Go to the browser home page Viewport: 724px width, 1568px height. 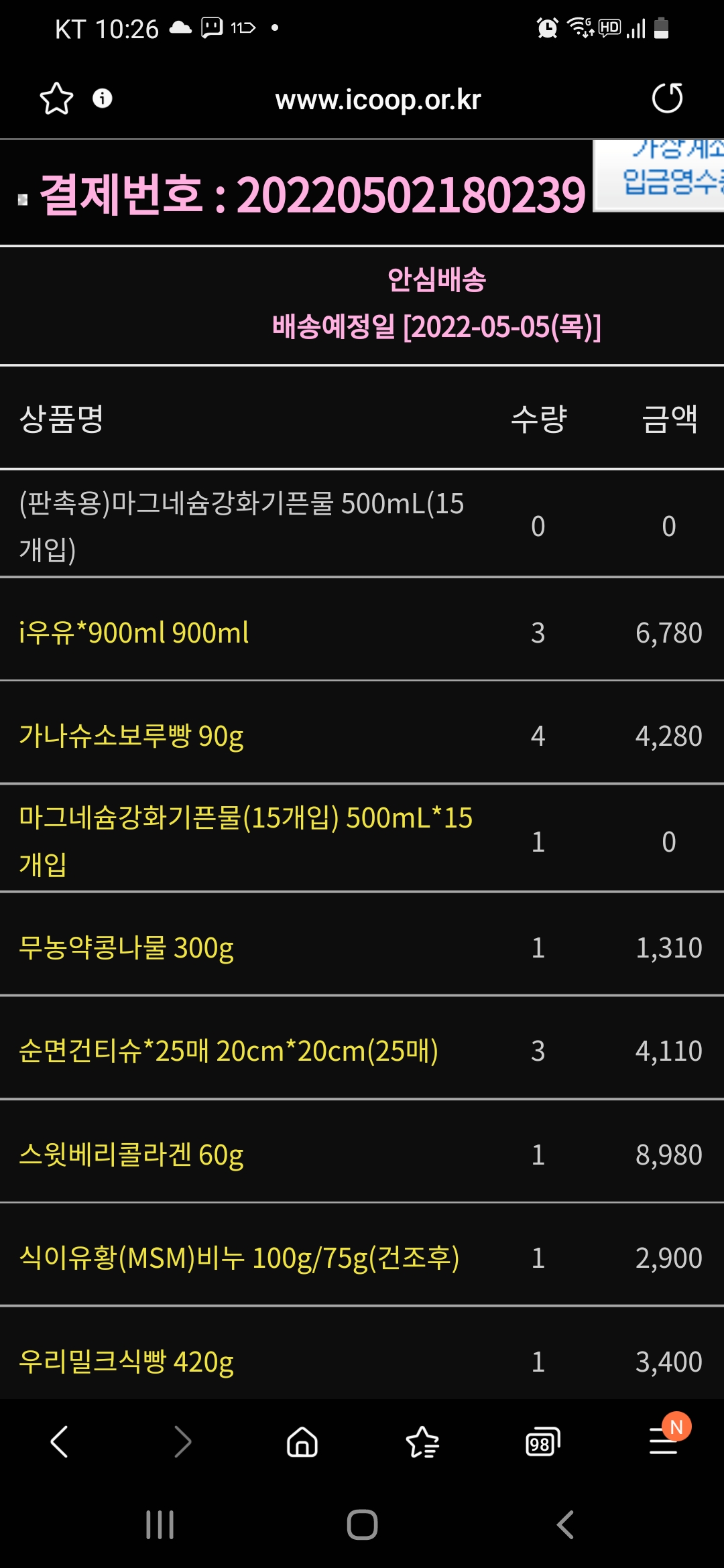(x=302, y=1442)
